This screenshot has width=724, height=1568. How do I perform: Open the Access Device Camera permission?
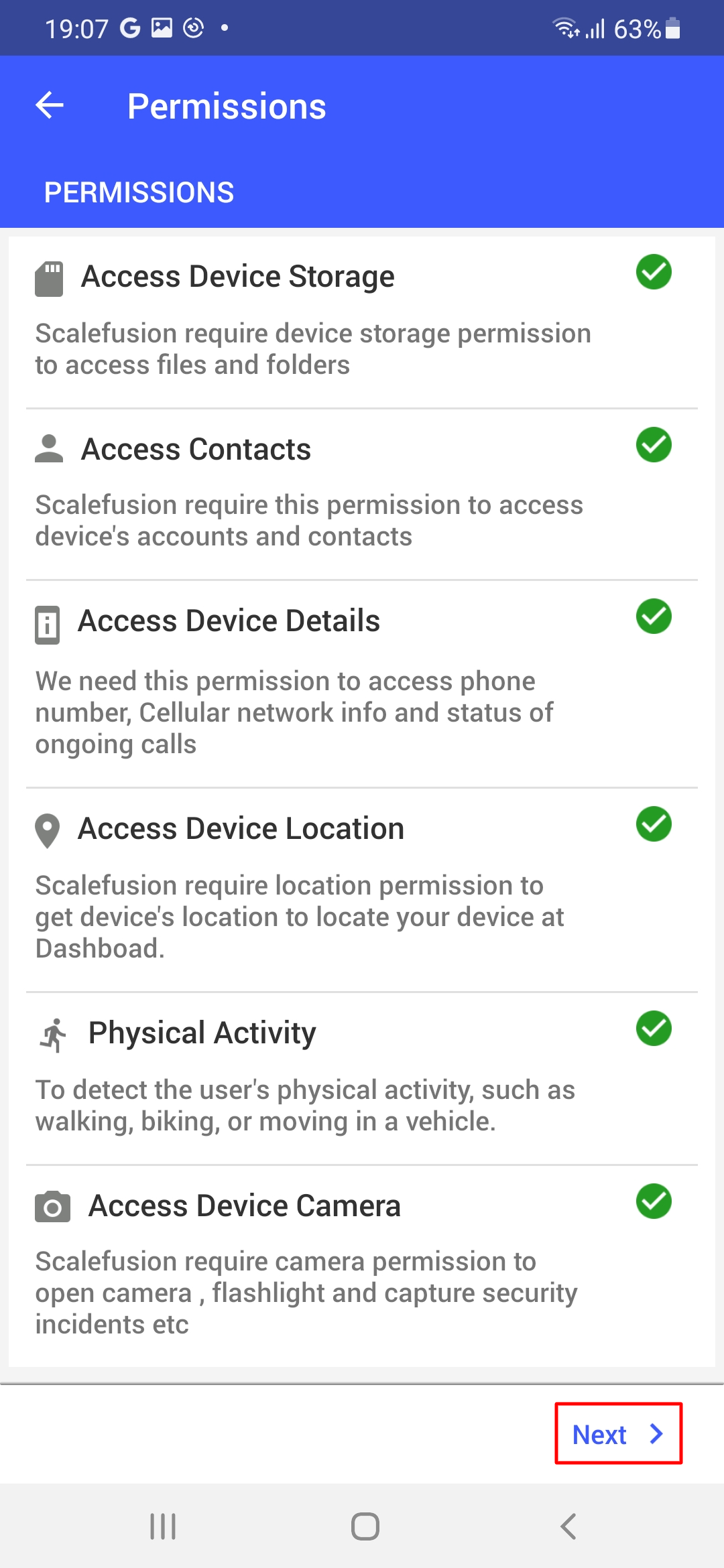click(x=362, y=1266)
